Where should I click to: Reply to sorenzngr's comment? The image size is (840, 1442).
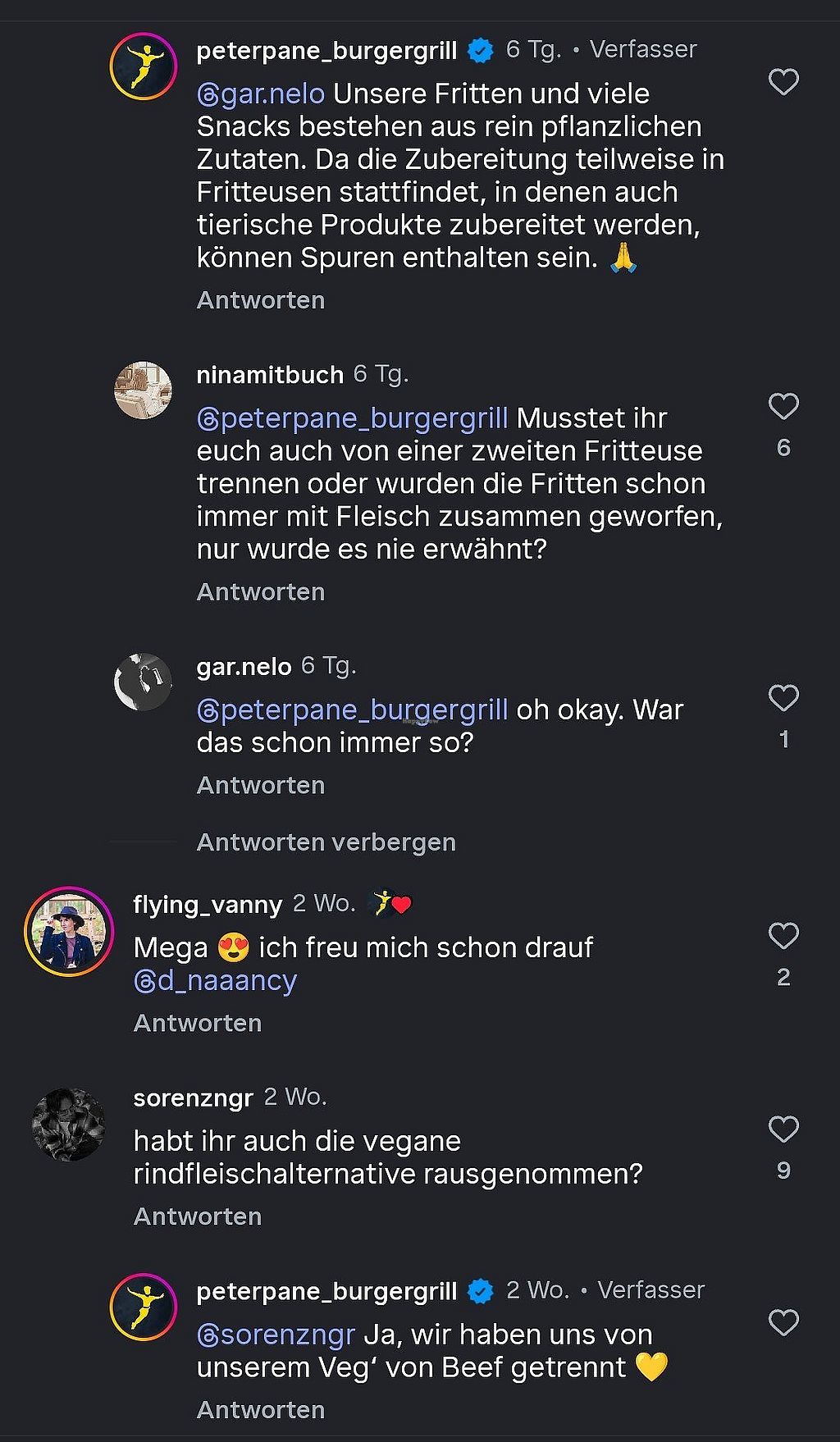click(x=198, y=1217)
